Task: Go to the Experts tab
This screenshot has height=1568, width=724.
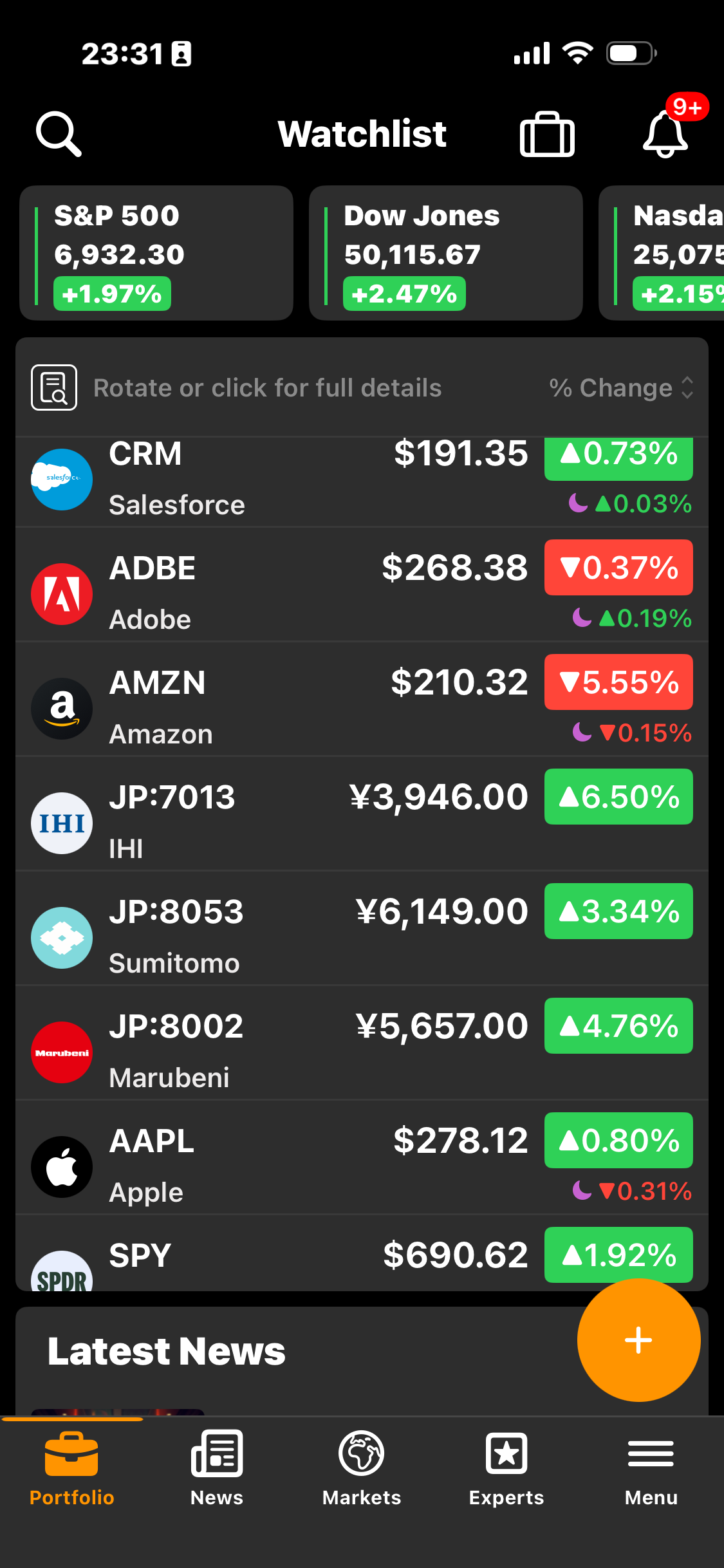Action: 506,1469
